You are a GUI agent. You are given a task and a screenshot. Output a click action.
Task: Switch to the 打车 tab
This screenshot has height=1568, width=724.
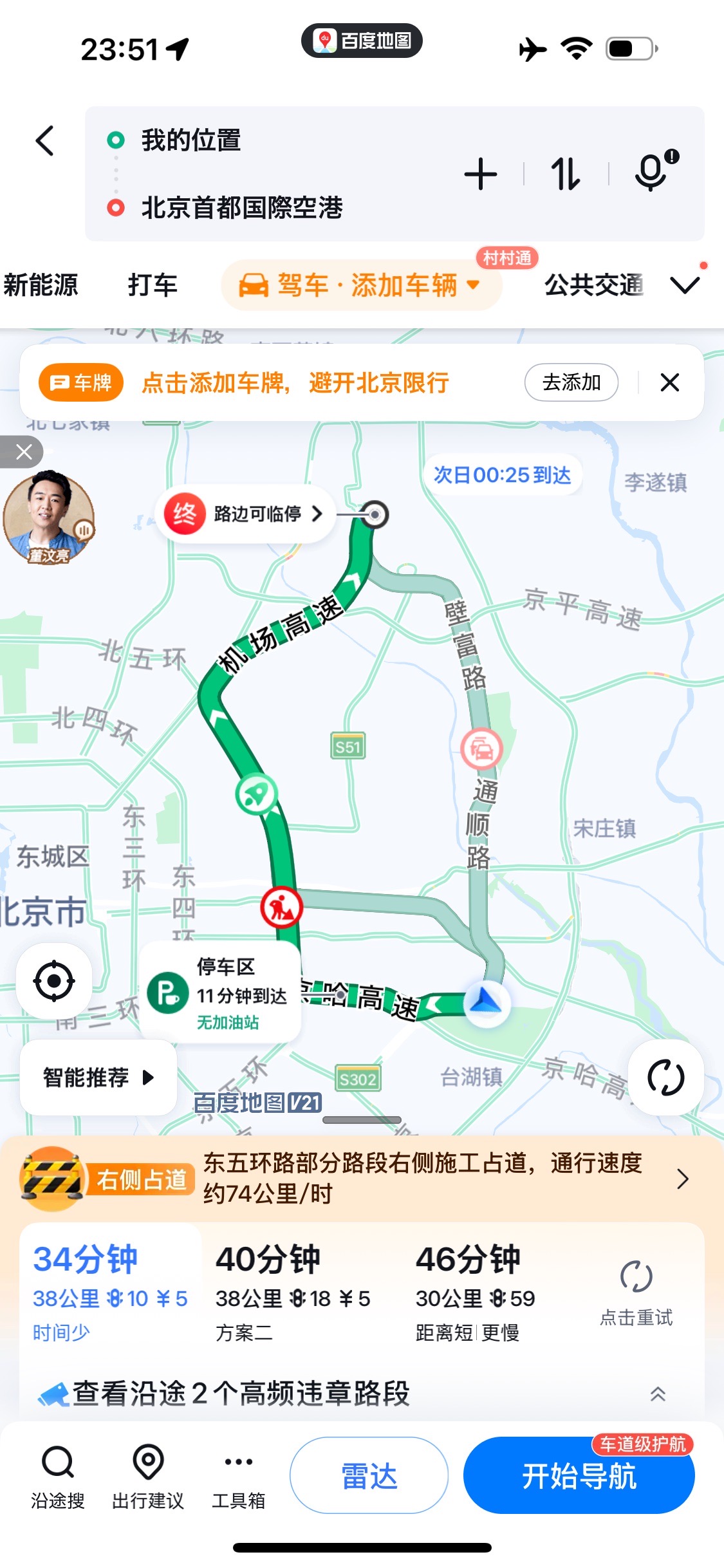click(x=153, y=285)
